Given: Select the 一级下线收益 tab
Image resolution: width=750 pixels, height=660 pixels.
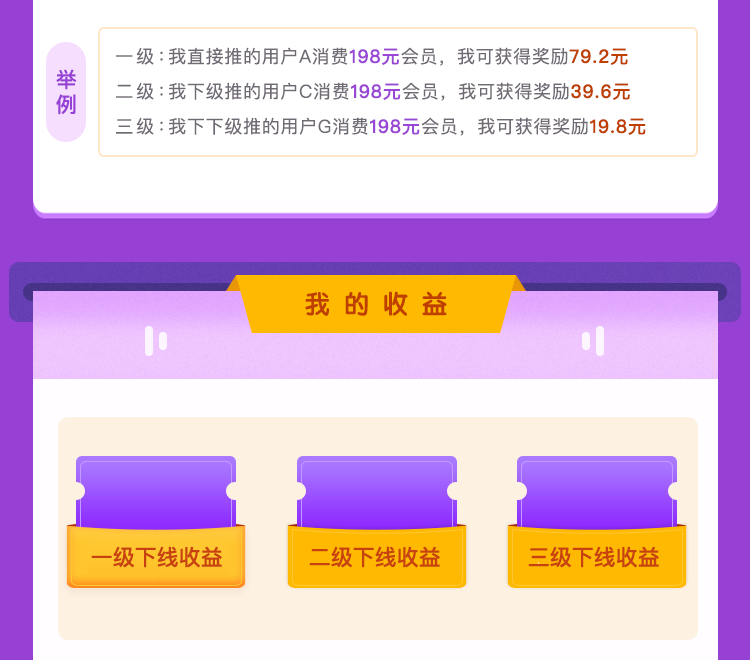Looking at the screenshot, I should click(156, 556).
